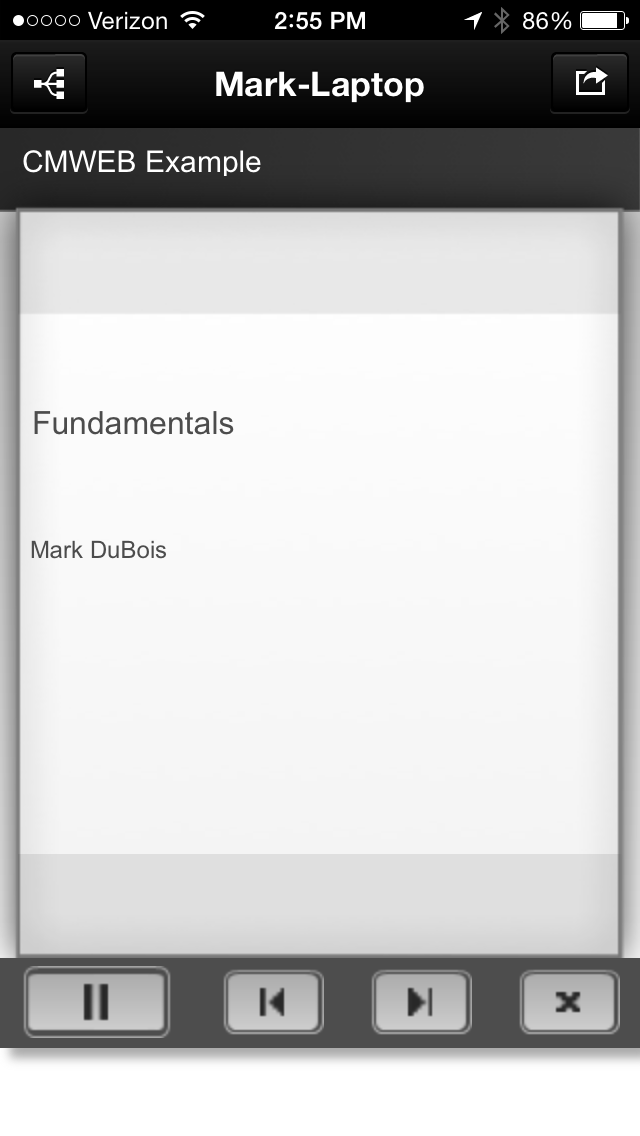Close the preview with the X button
The width and height of the screenshot is (640, 1136).
click(x=569, y=1002)
